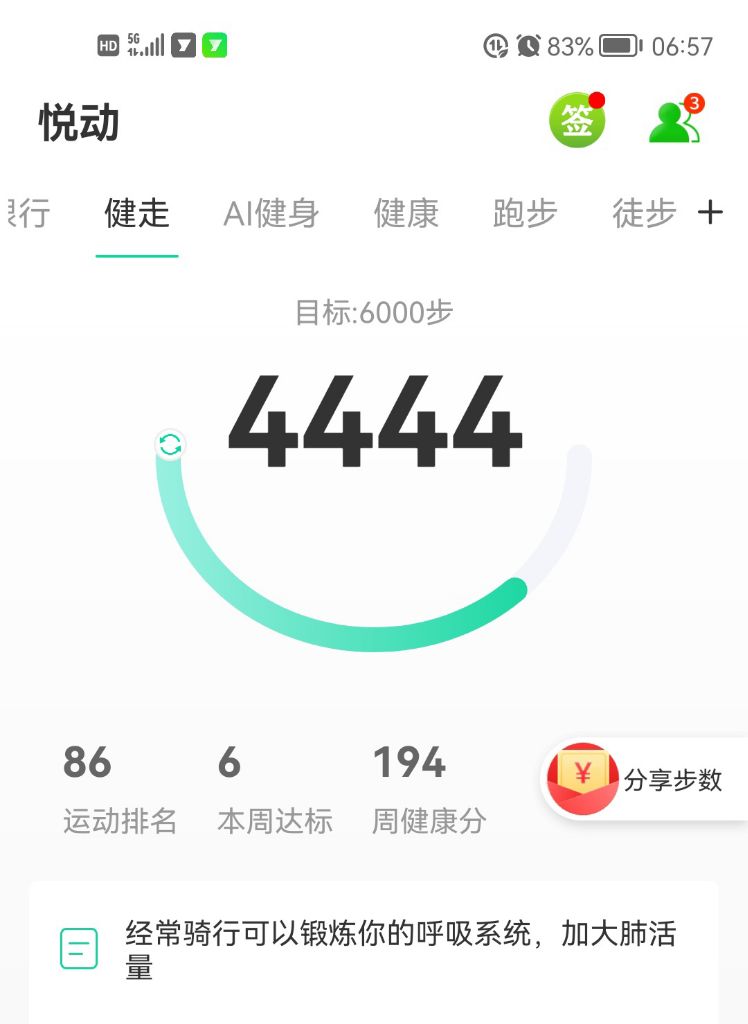Open the daily sign-in 签 icon
The image size is (748, 1024).
577,121
